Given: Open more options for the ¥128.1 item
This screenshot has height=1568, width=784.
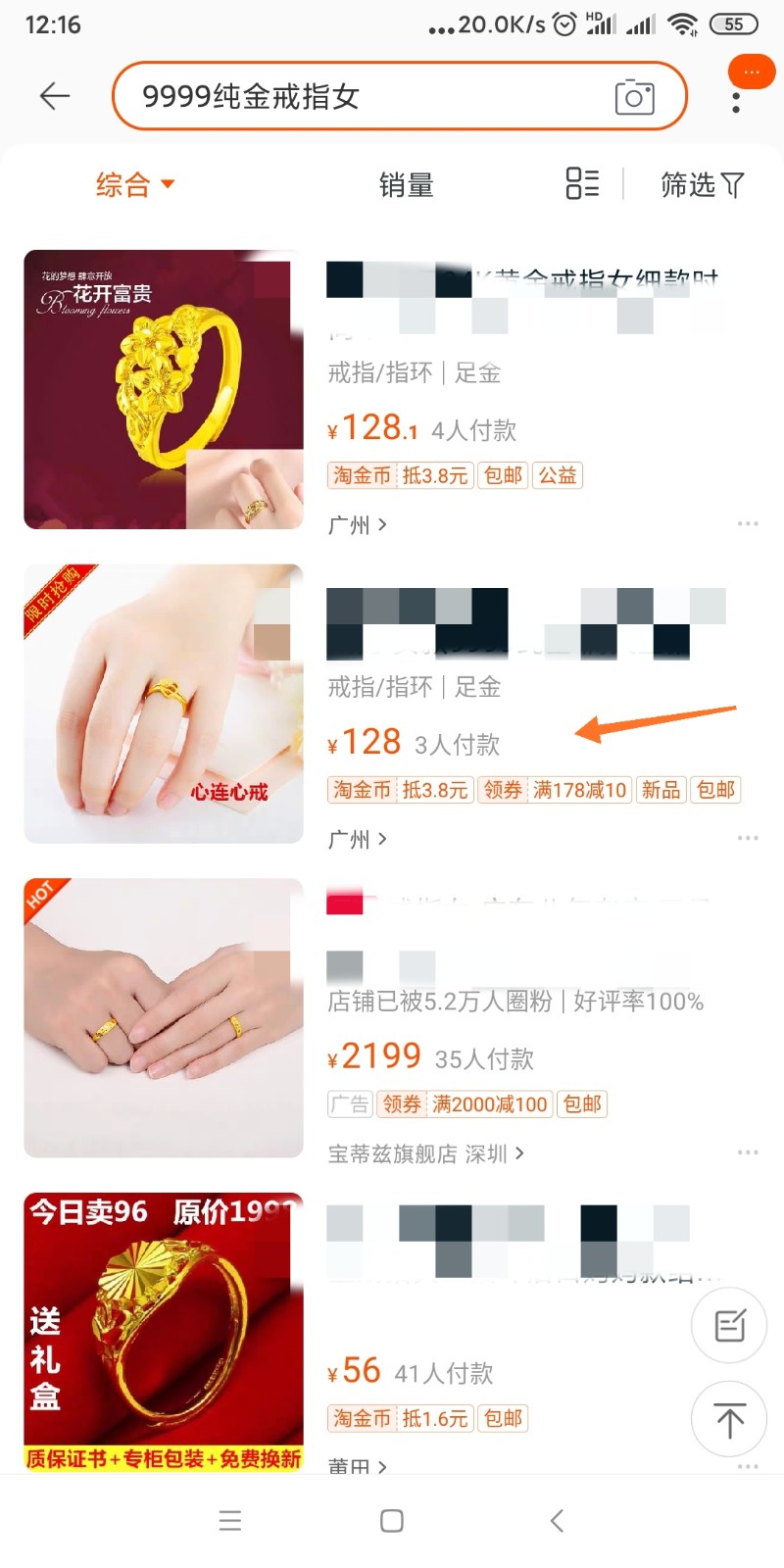Looking at the screenshot, I should point(748,524).
